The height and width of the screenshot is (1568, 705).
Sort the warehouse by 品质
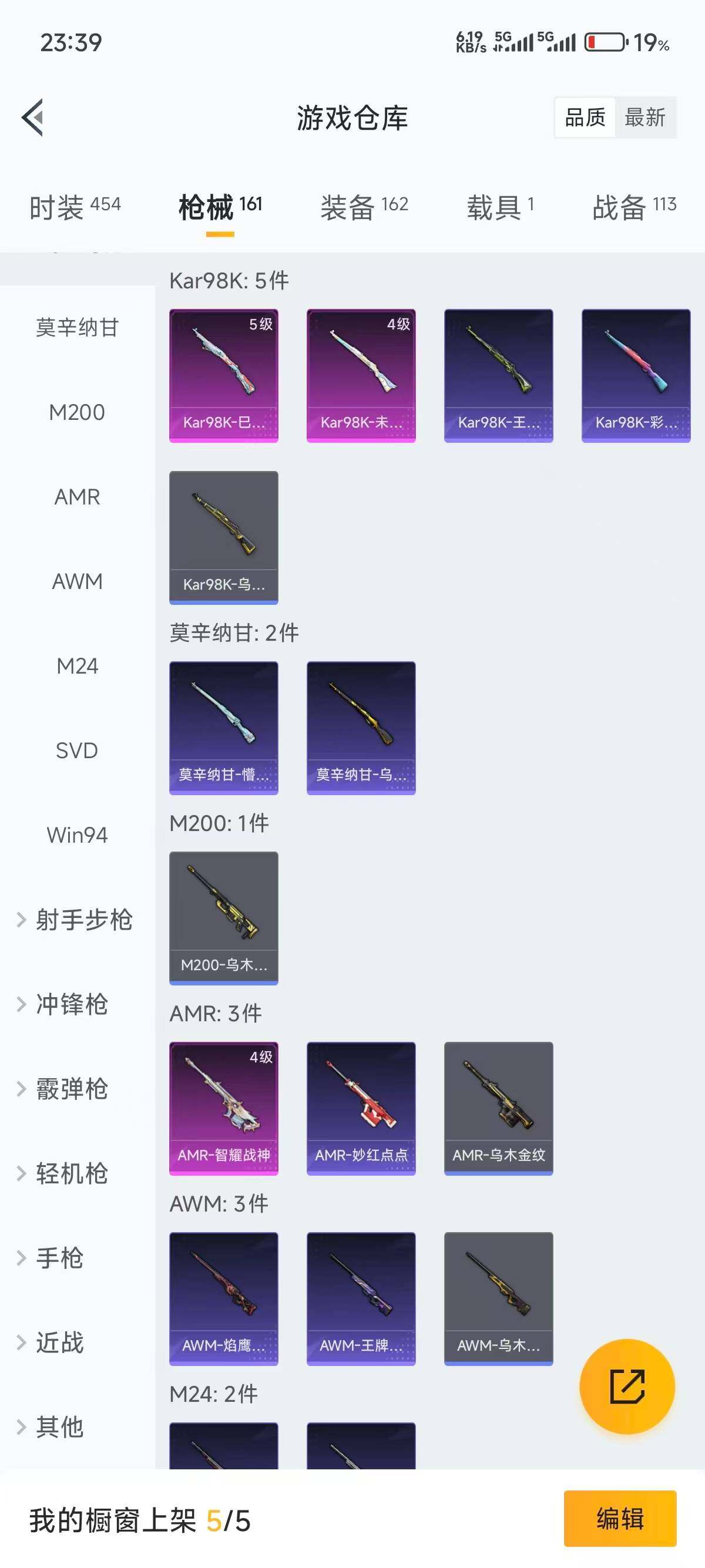point(586,117)
